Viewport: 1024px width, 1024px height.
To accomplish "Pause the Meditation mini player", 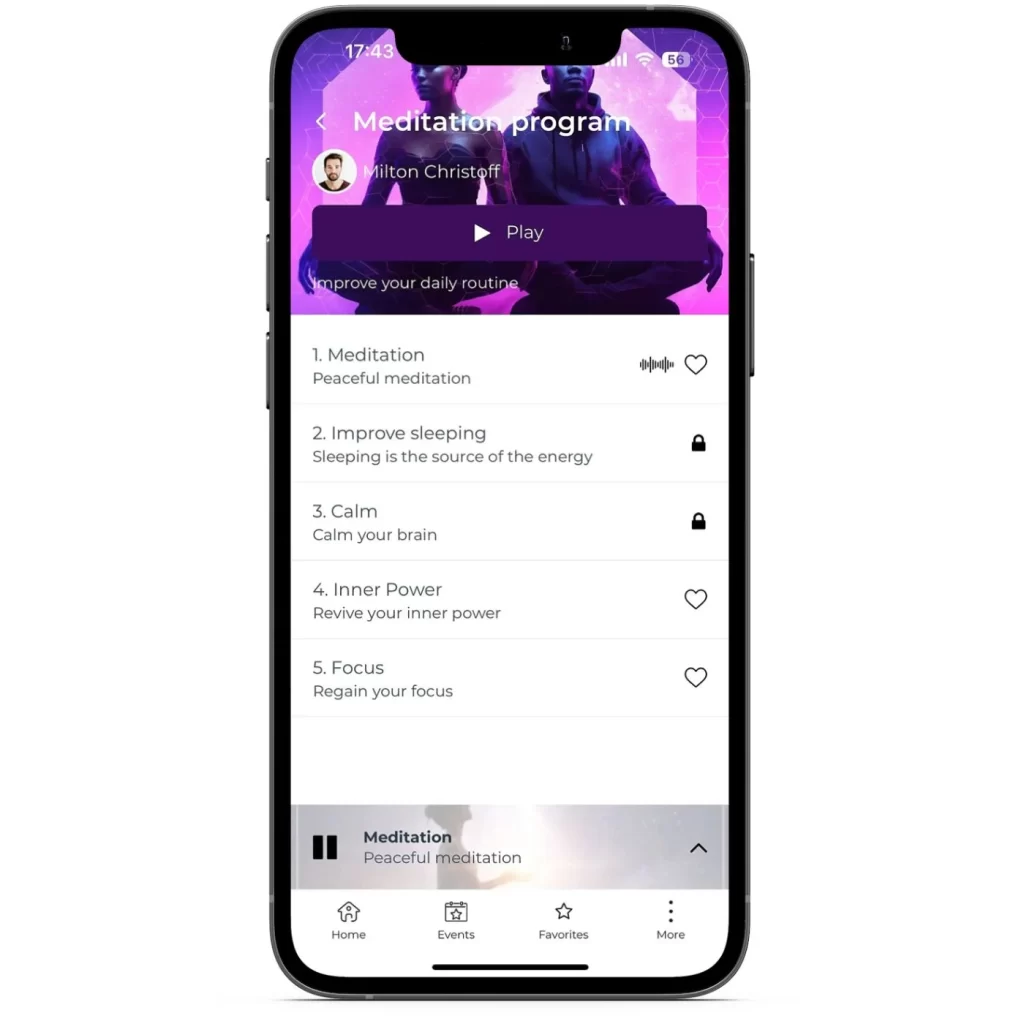I will [x=325, y=848].
